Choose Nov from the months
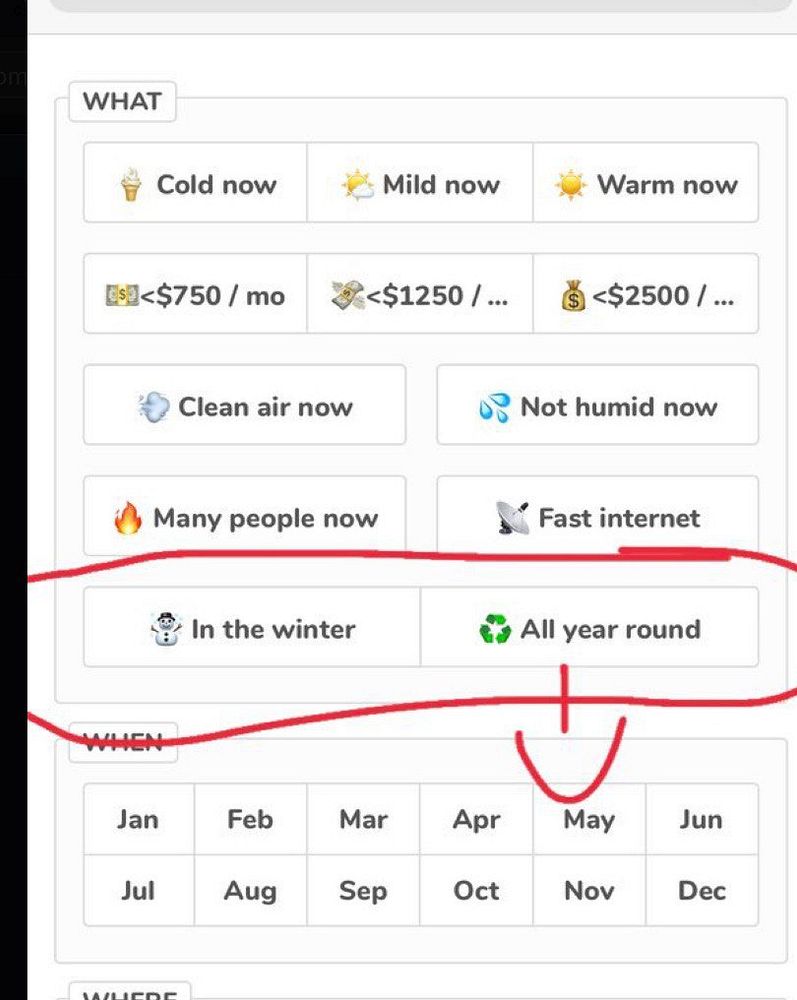Screen dimensions: 797x1000 (x=589, y=890)
